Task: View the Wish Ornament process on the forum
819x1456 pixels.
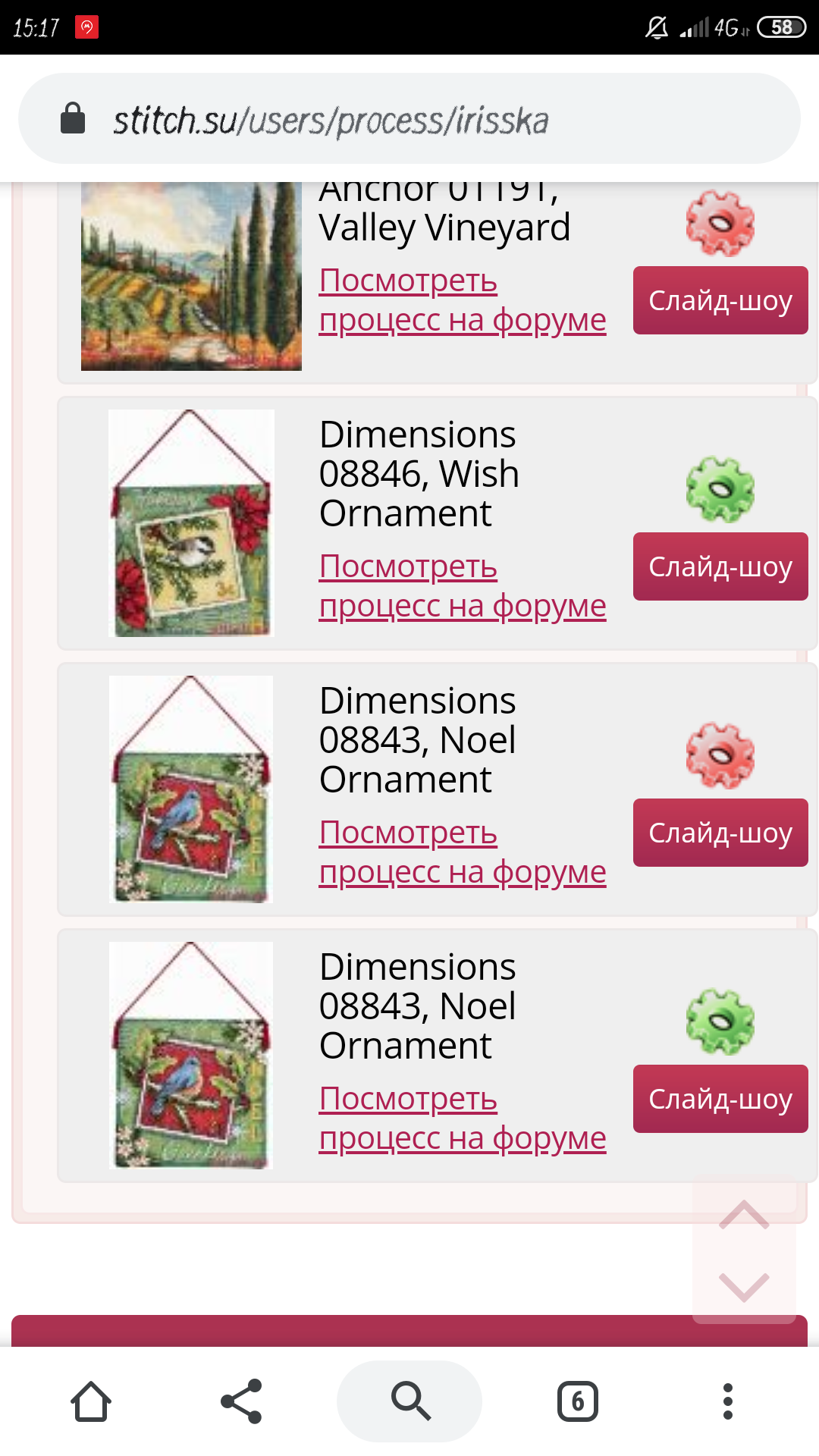Action: [462, 586]
